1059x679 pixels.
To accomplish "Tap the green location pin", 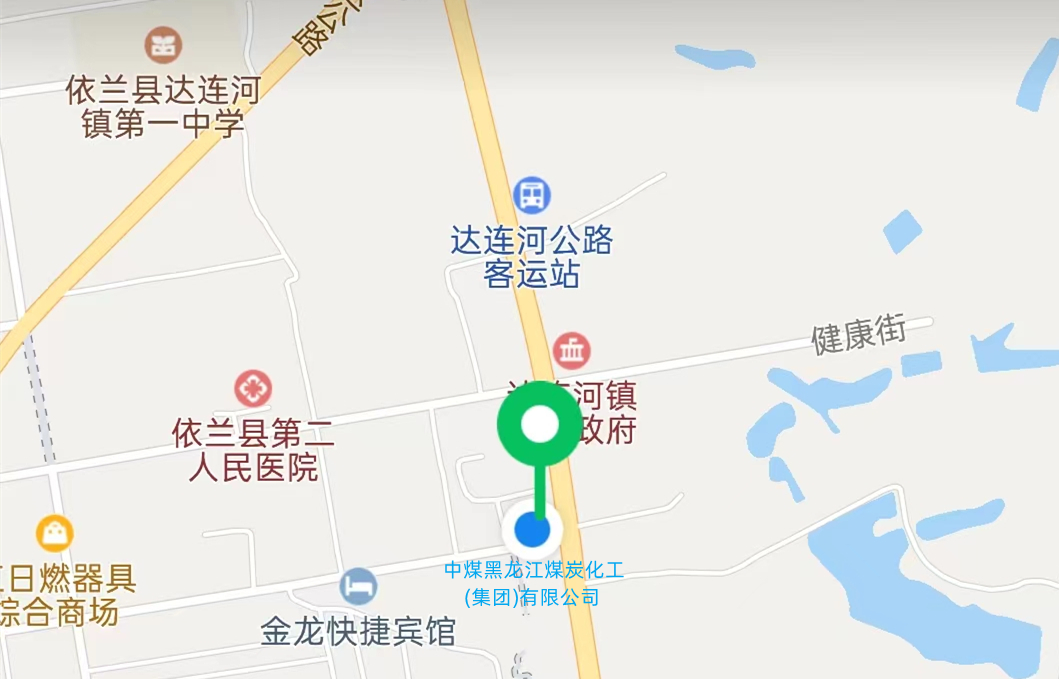I will coord(540,424).
